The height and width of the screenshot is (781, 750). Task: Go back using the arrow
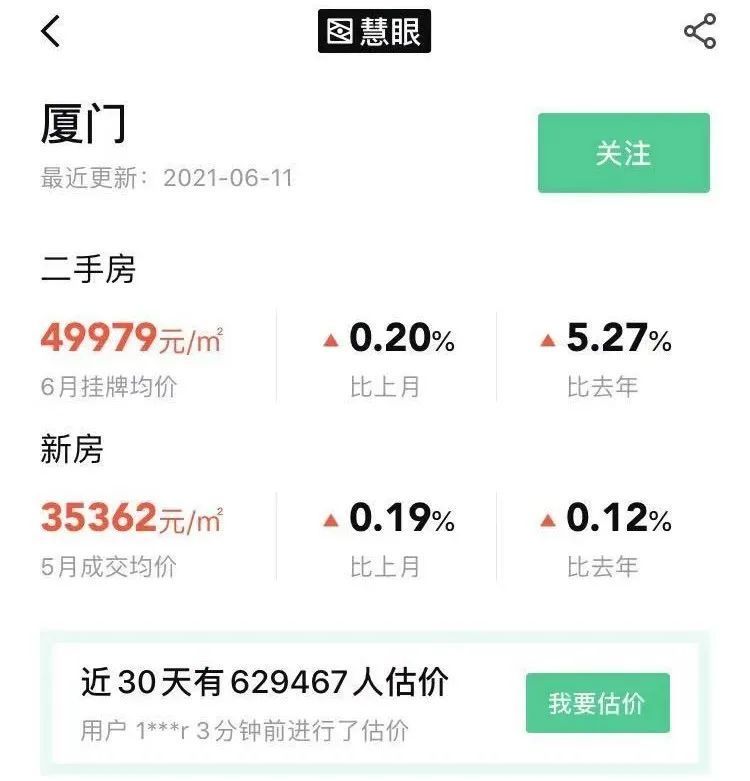pyautogui.click(x=51, y=32)
